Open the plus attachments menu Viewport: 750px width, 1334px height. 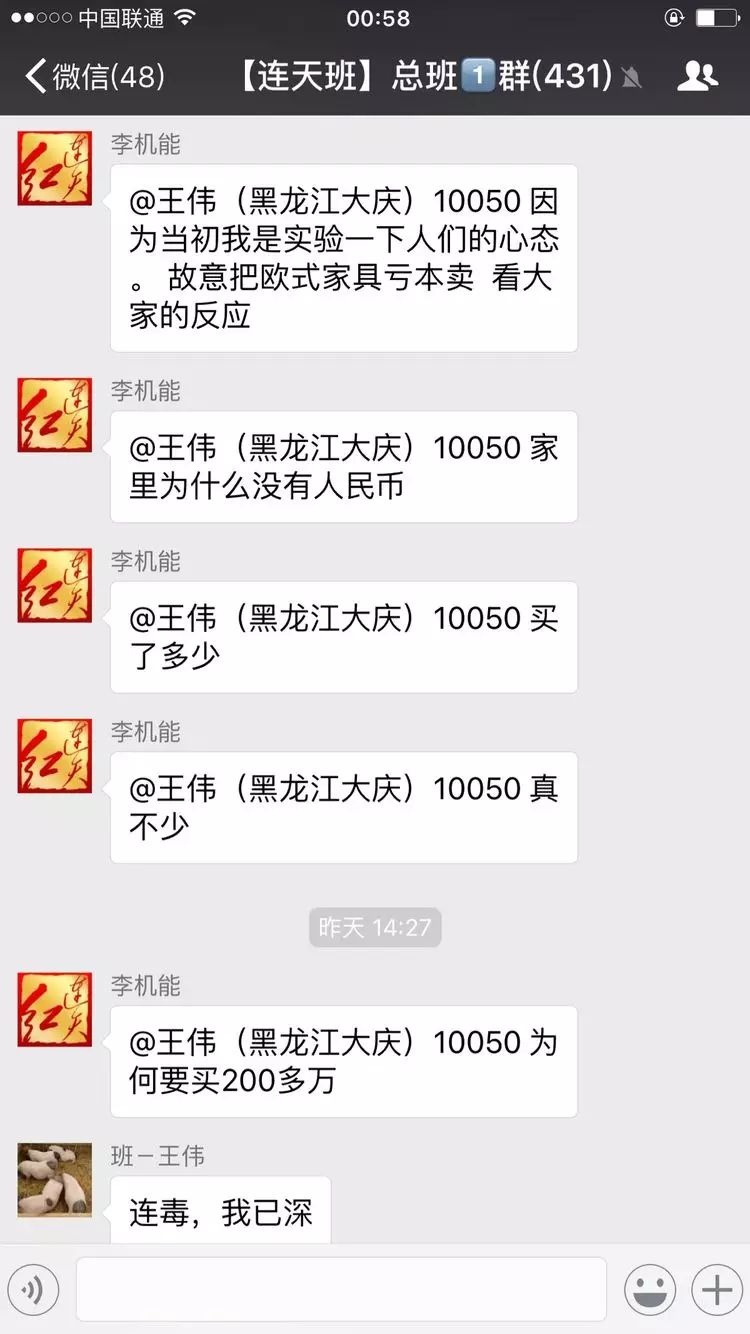click(x=717, y=1290)
